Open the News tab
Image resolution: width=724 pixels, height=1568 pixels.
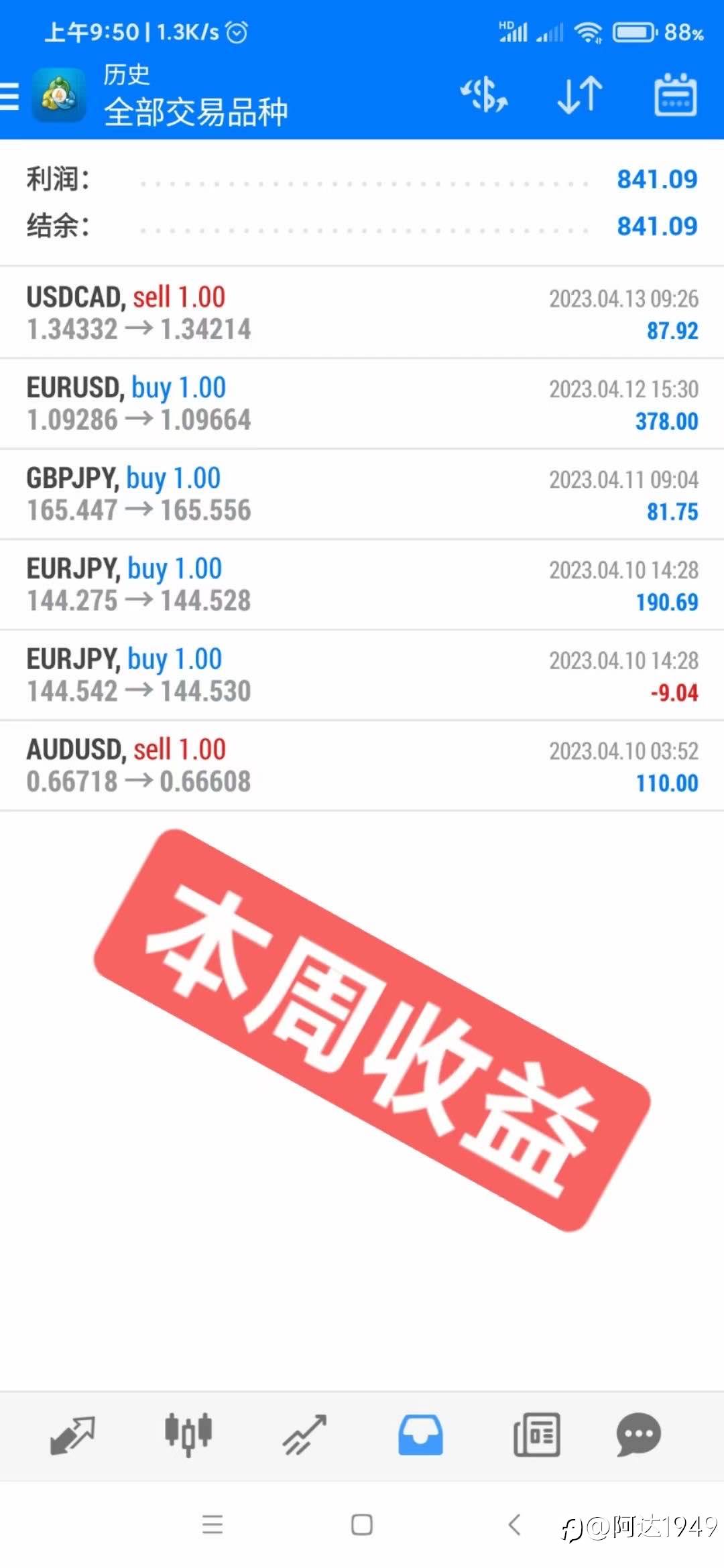point(536,1435)
